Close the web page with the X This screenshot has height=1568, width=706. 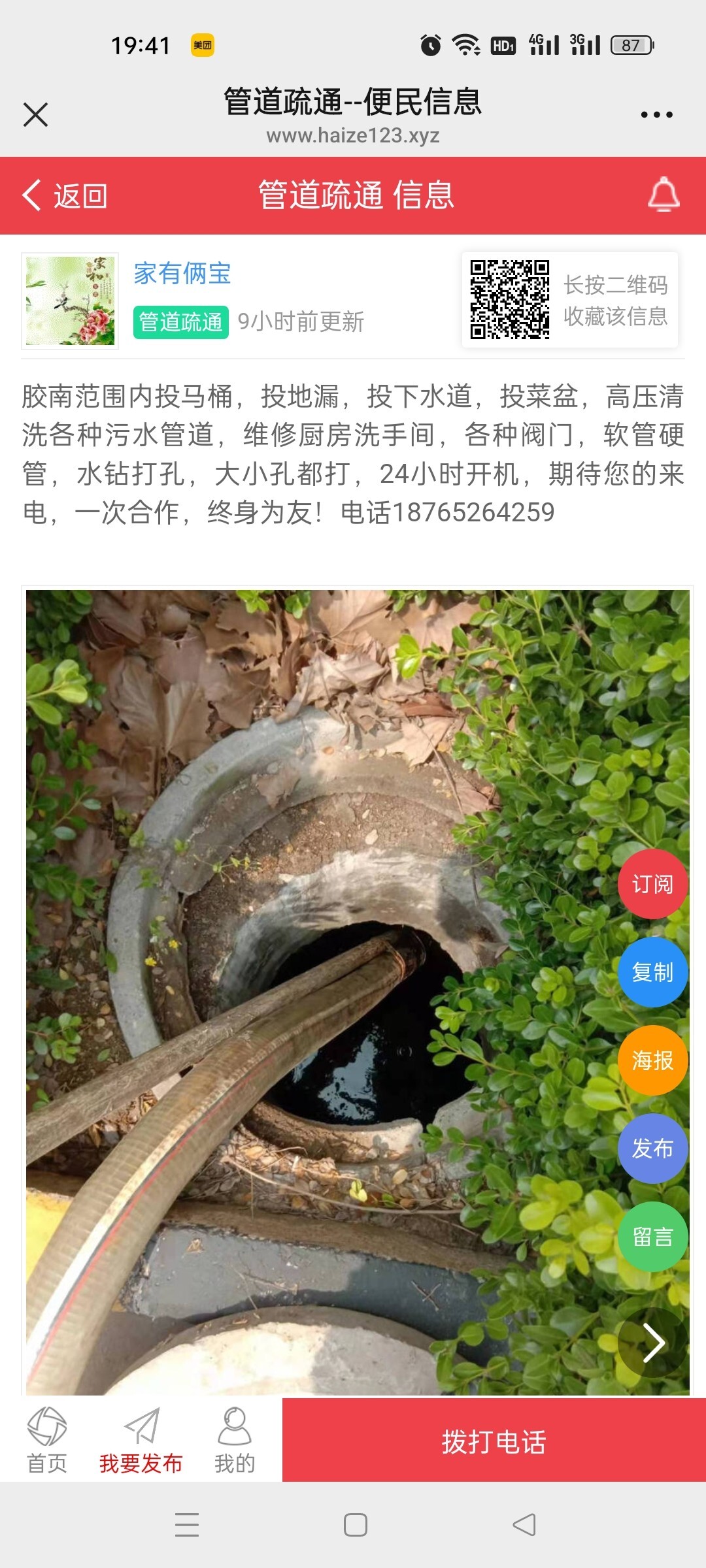(35, 114)
